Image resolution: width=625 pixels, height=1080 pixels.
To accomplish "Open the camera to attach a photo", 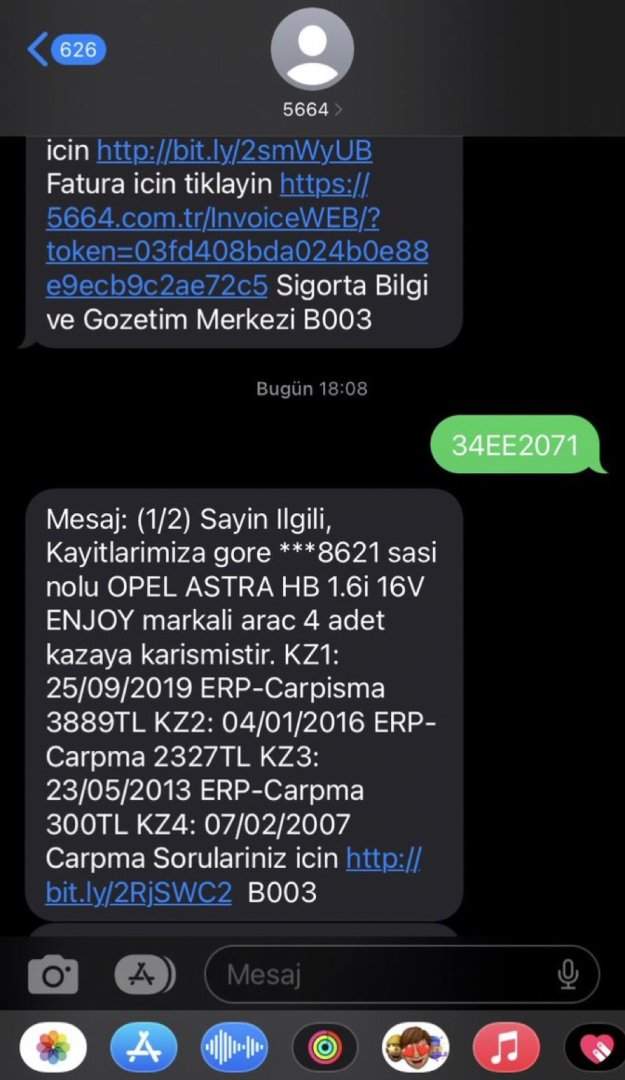I will pos(53,974).
